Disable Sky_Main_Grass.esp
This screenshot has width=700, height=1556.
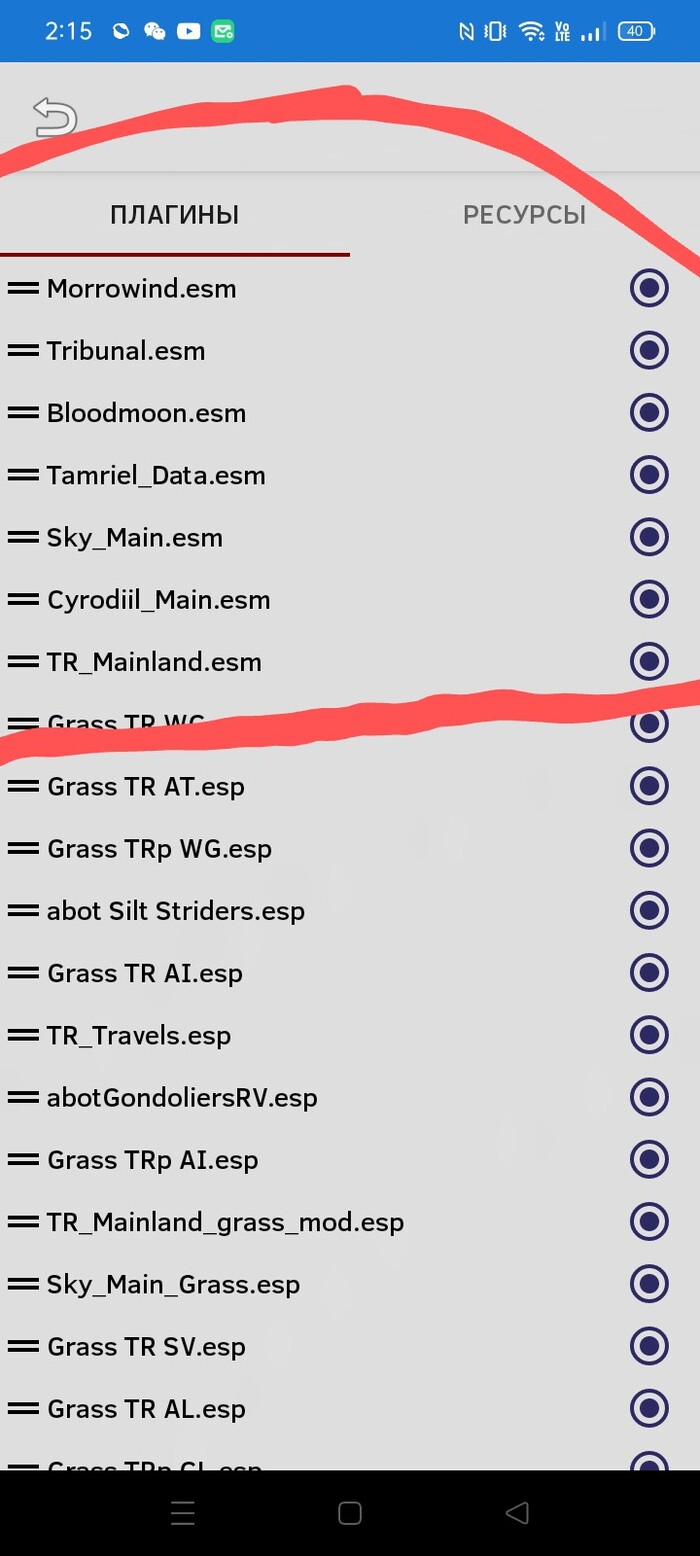649,1284
